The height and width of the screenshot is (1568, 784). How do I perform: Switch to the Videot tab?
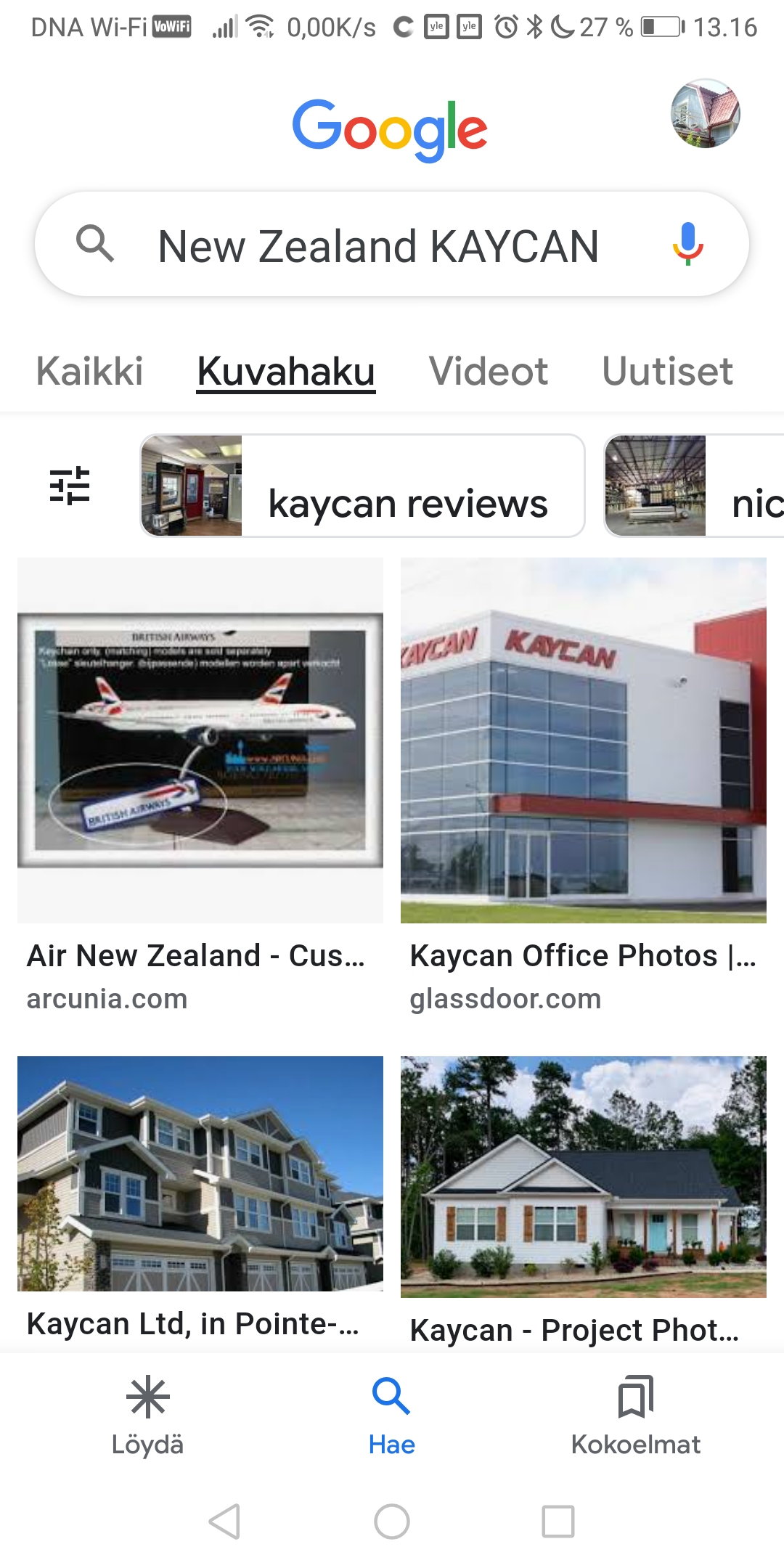point(489,371)
